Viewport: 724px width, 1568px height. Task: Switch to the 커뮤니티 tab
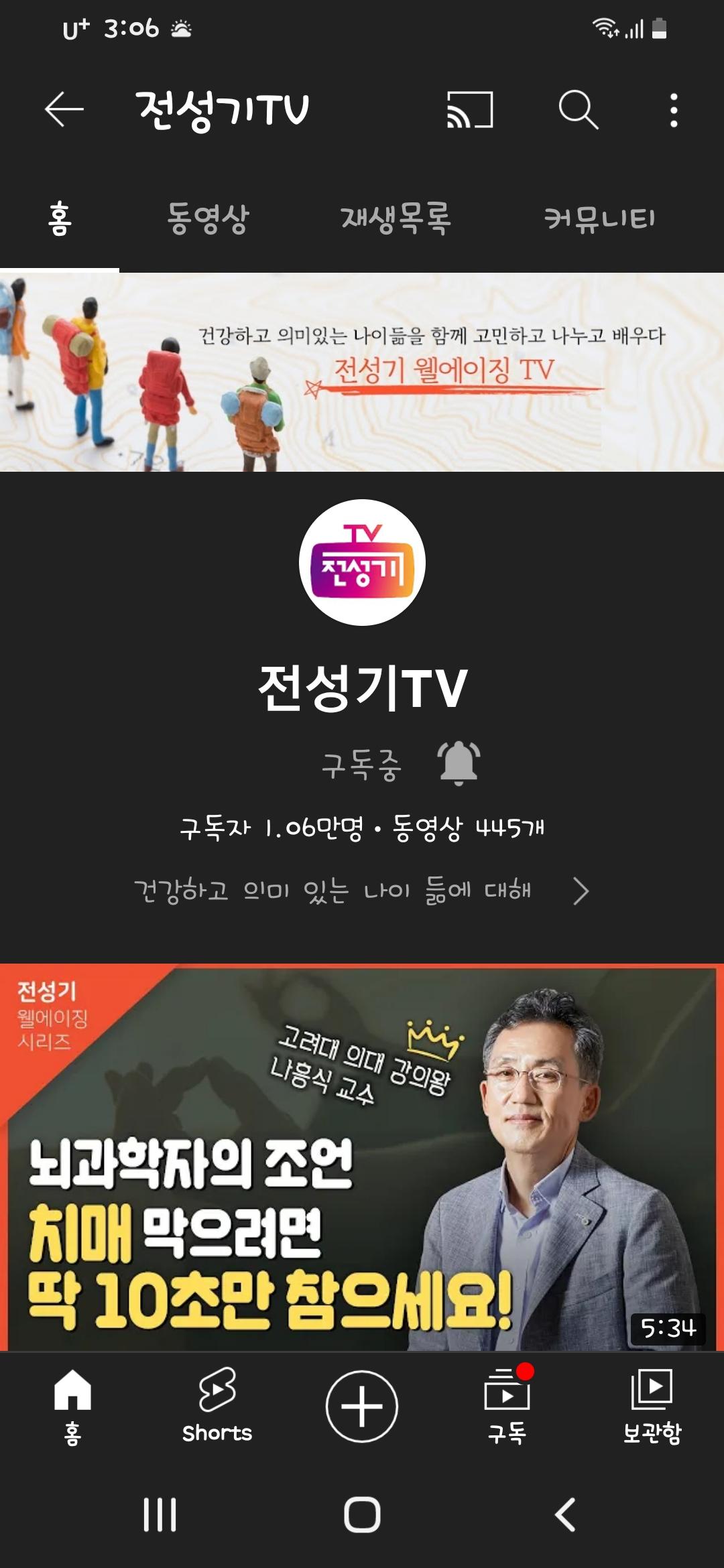599,218
